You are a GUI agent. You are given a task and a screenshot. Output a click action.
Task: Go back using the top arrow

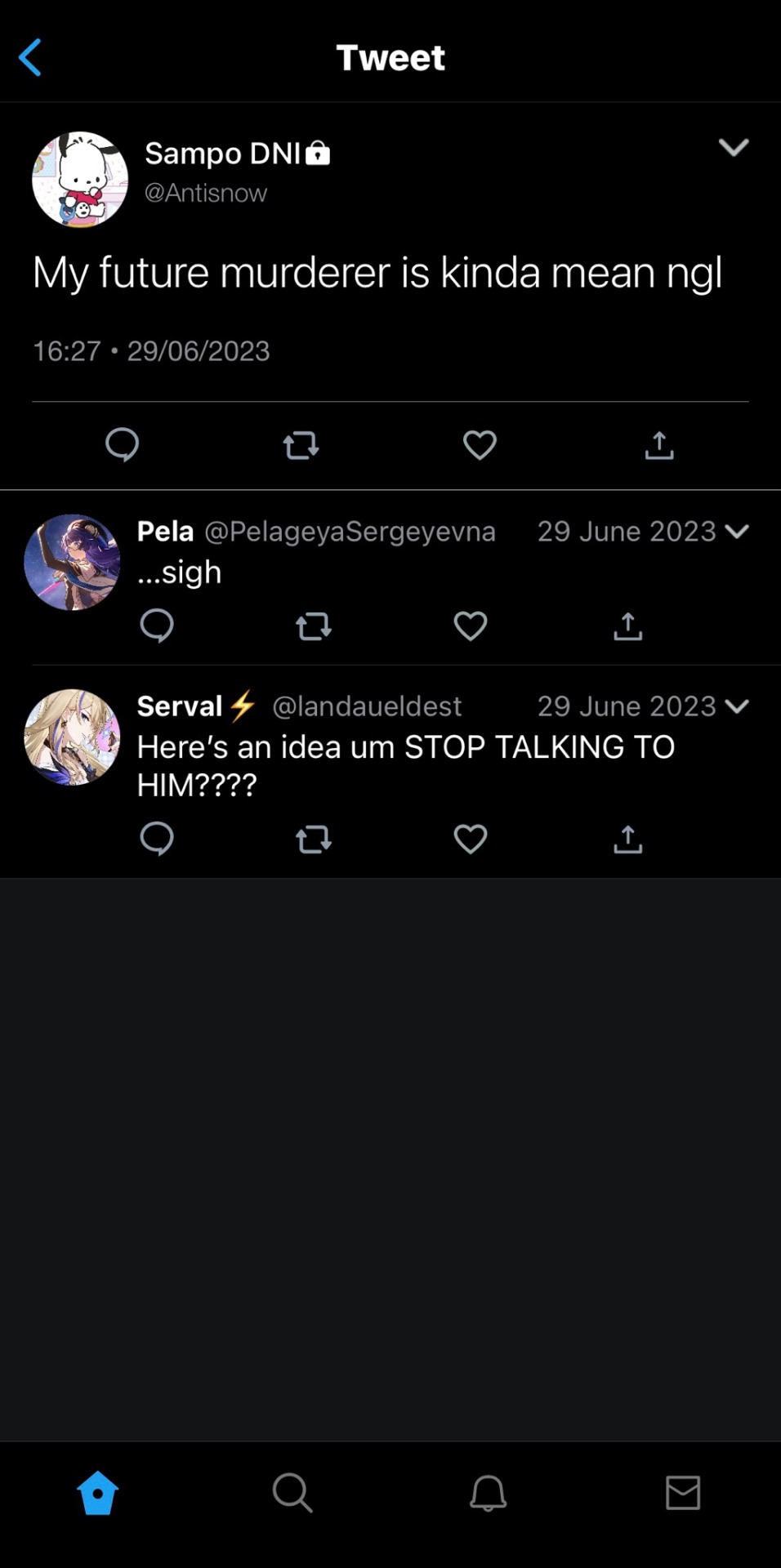pyautogui.click(x=30, y=57)
